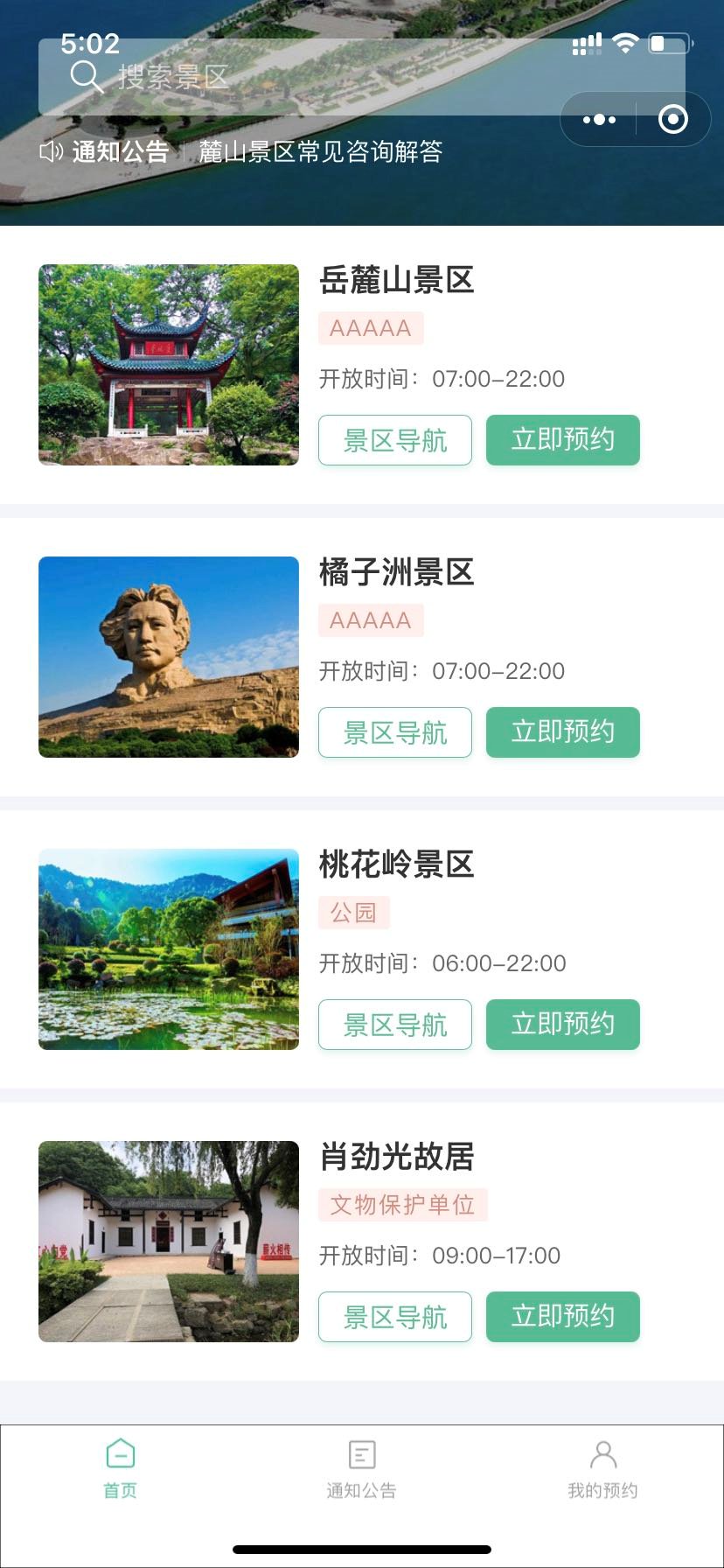The width and height of the screenshot is (724, 1568).
Task: Open the 橘子洲景区 picture tile
Action: pyautogui.click(x=169, y=657)
